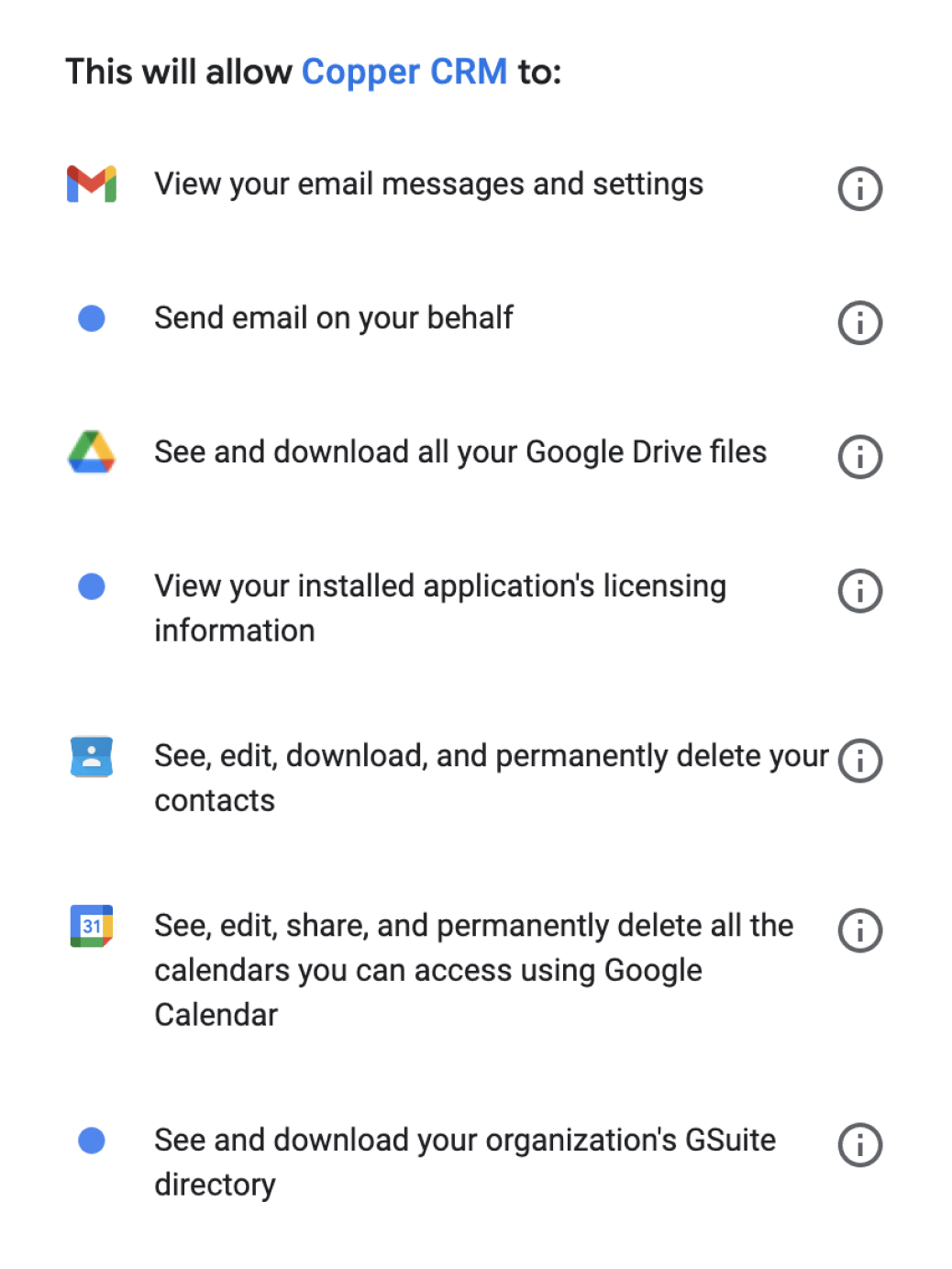Click the Google Drive files permission text

[x=459, y=452]
